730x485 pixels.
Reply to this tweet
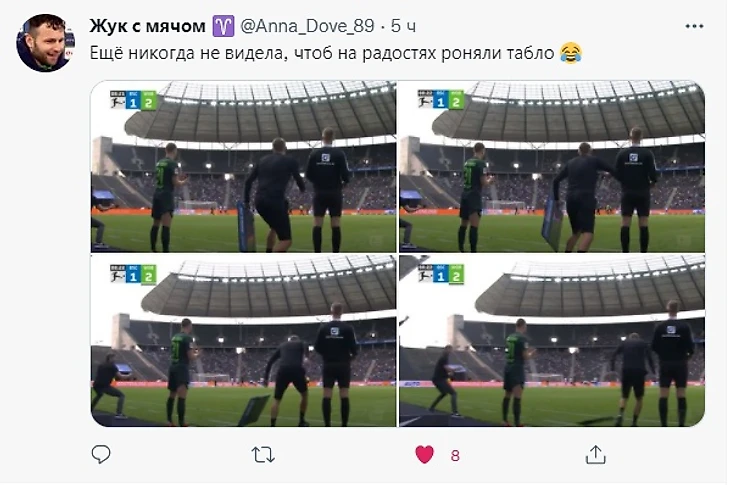[x=101, y=454]
